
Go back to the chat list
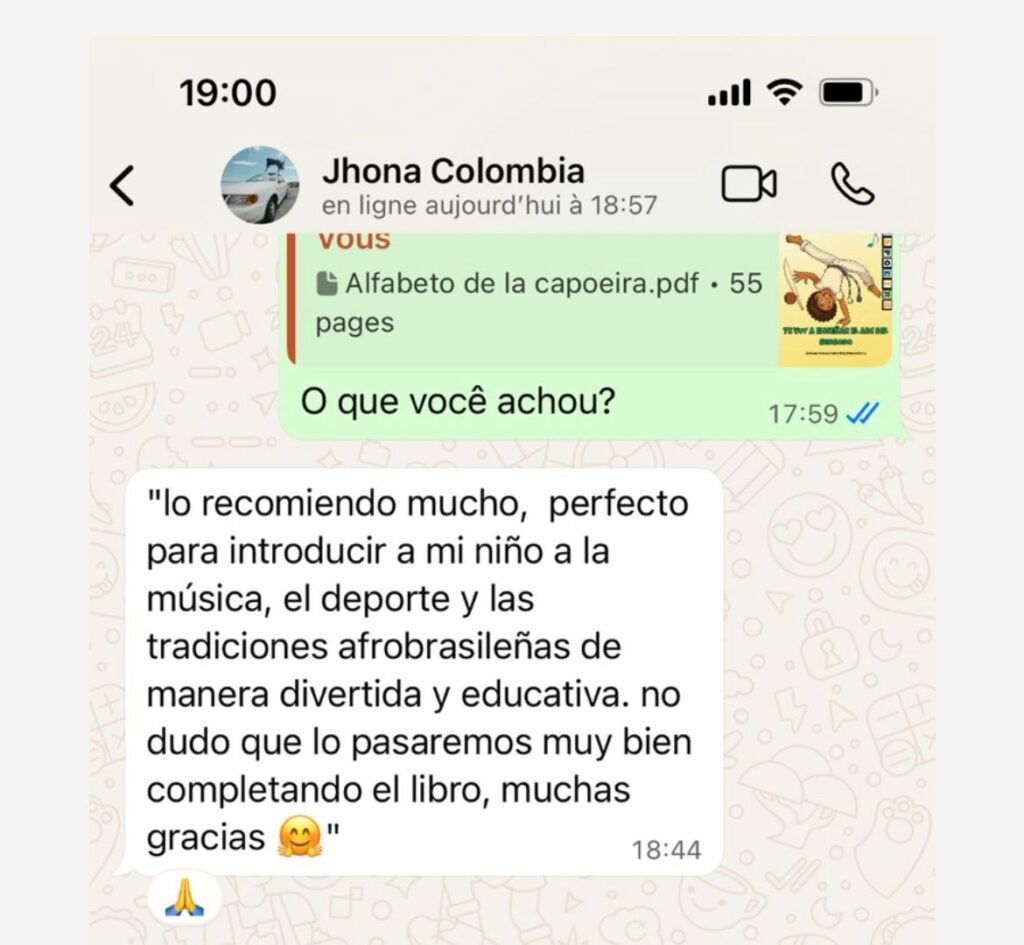(x=122, y=186)
